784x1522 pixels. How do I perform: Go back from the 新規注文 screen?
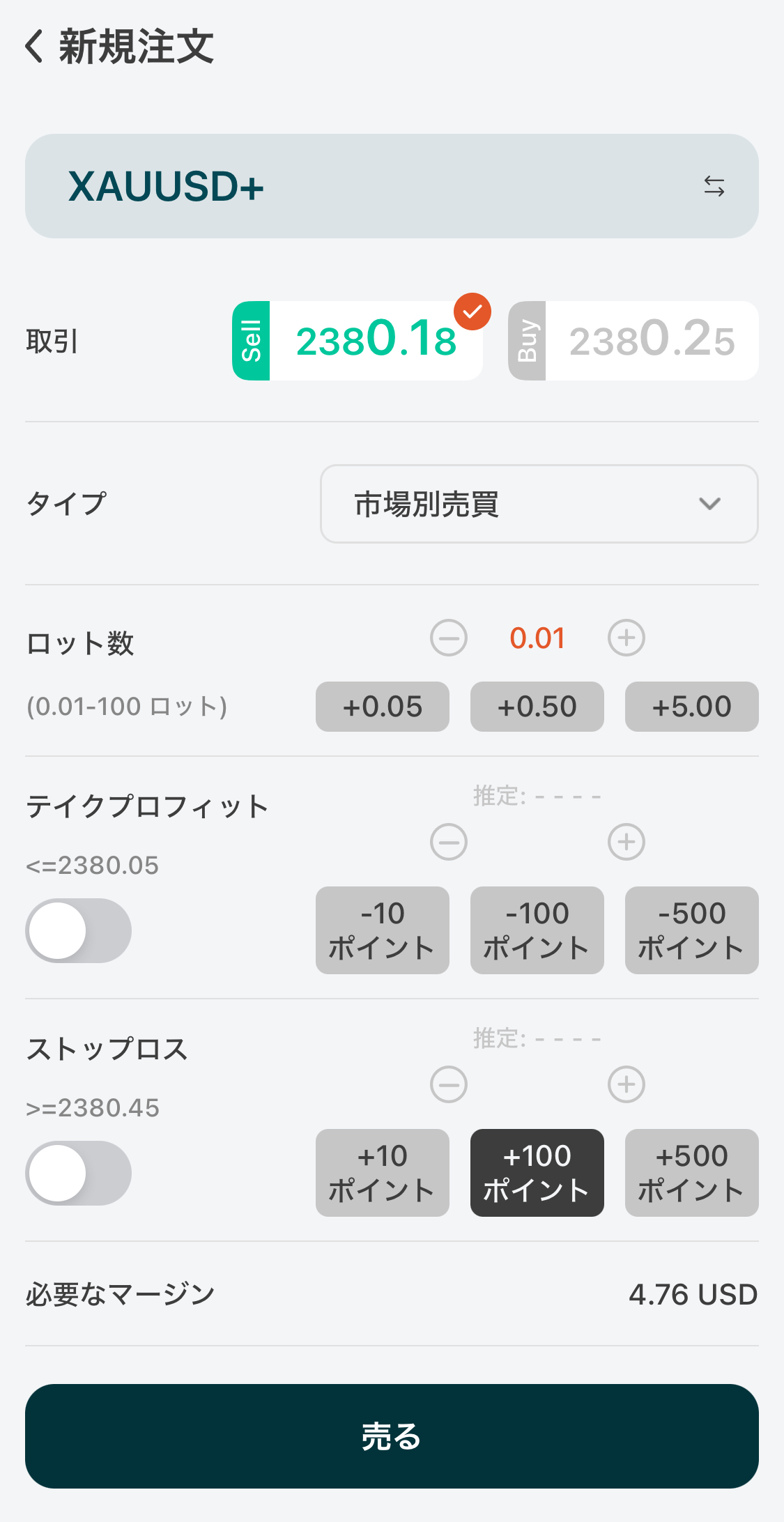[35, 47]
